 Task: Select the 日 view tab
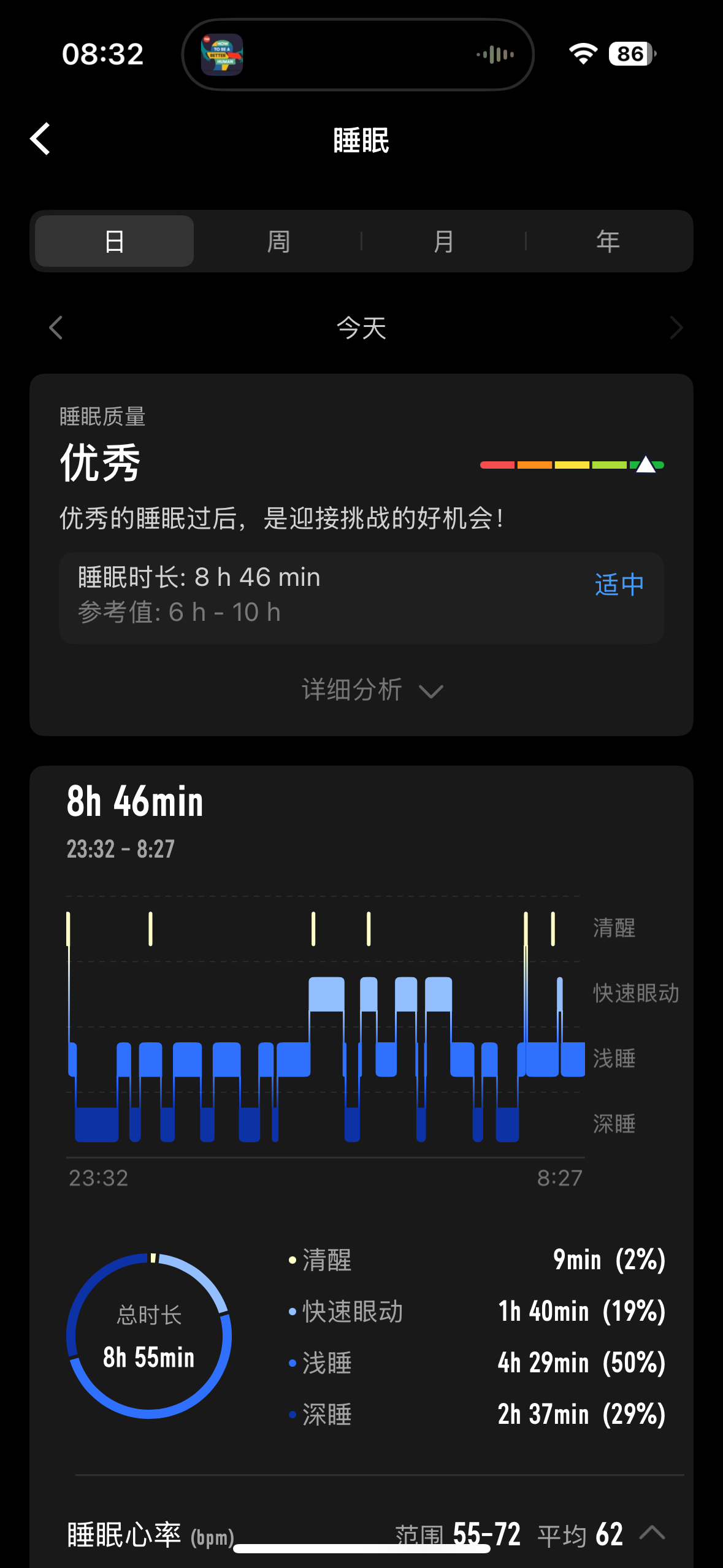[x=115, y=241]
